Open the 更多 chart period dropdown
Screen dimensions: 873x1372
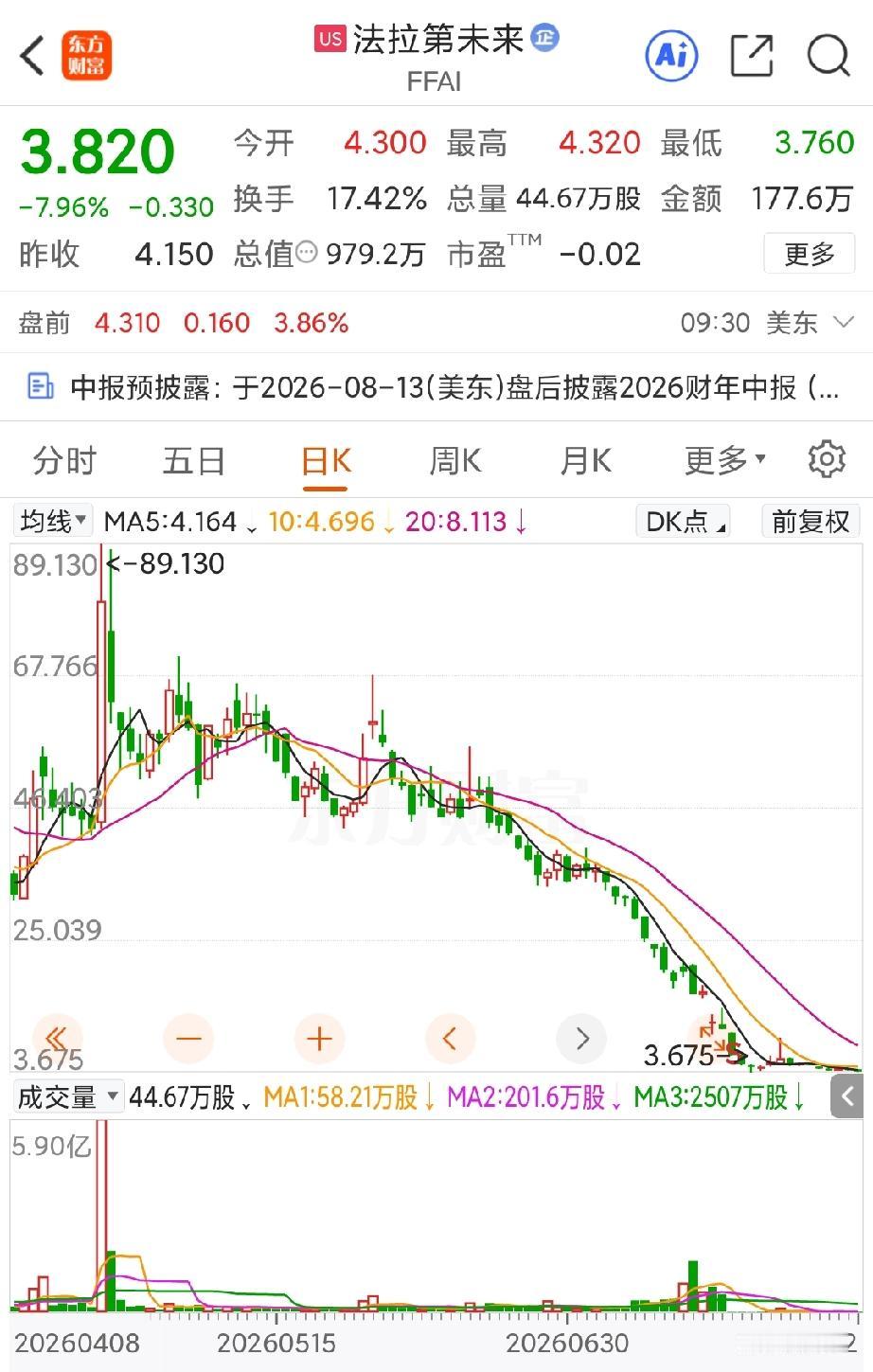pos(724,461)
